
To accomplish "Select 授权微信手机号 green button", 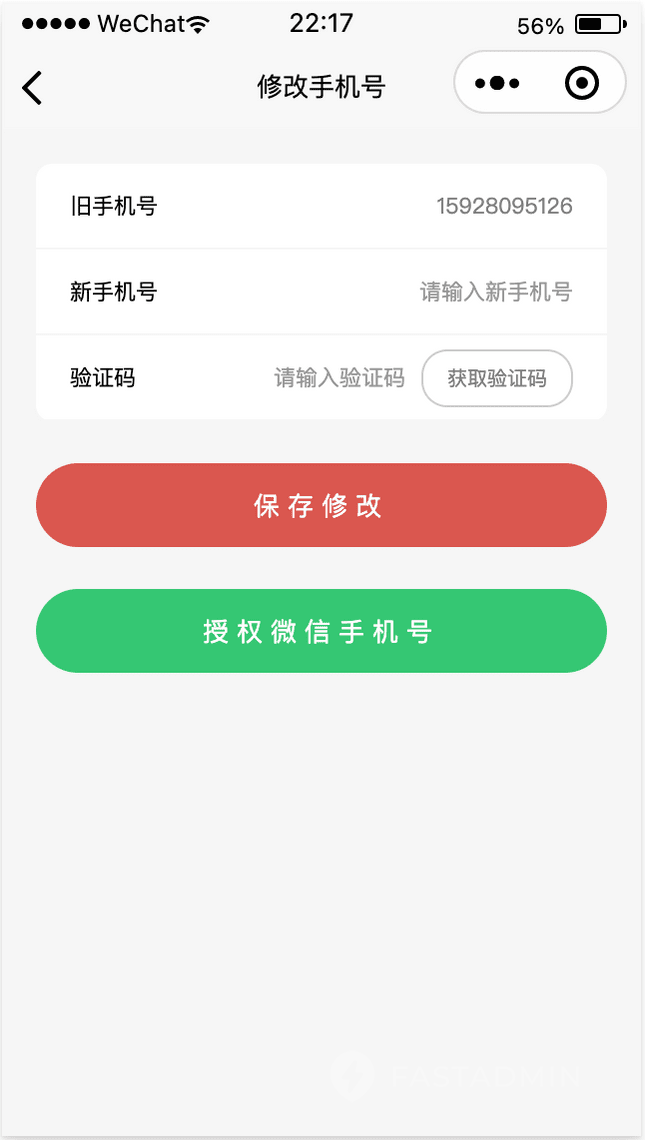I will 321,631.
